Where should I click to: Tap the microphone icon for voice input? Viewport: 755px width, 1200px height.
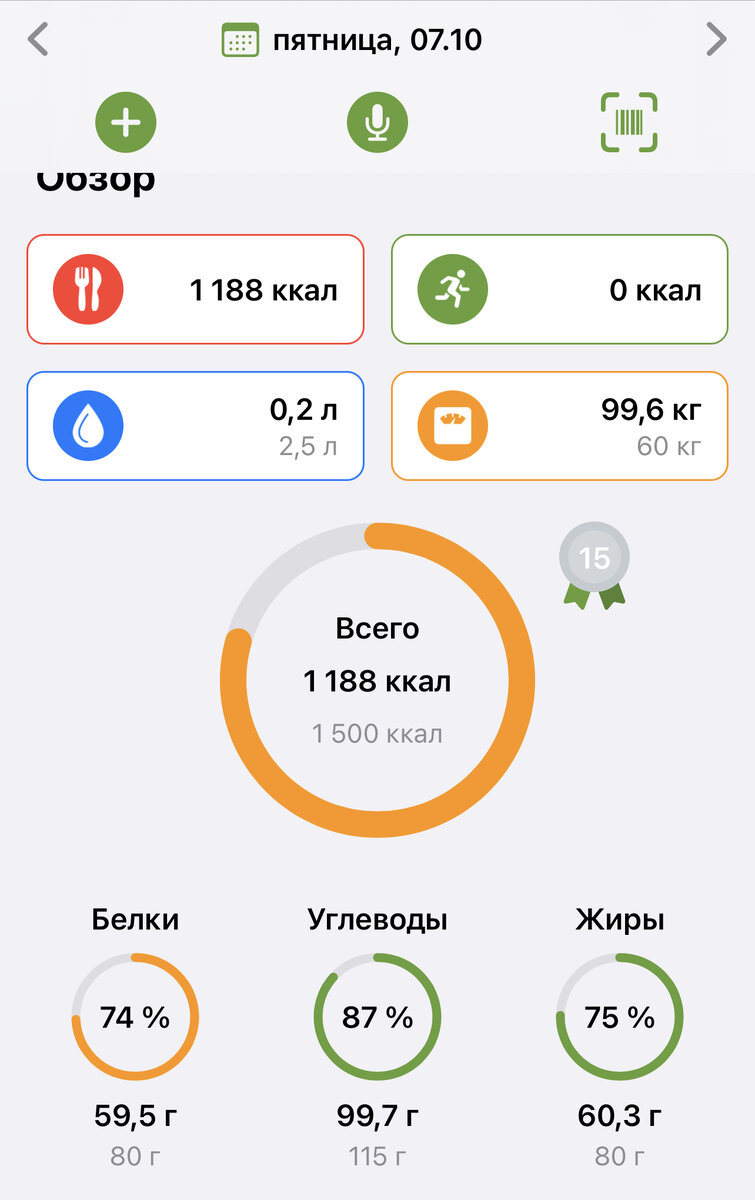(x=377, y=121)
